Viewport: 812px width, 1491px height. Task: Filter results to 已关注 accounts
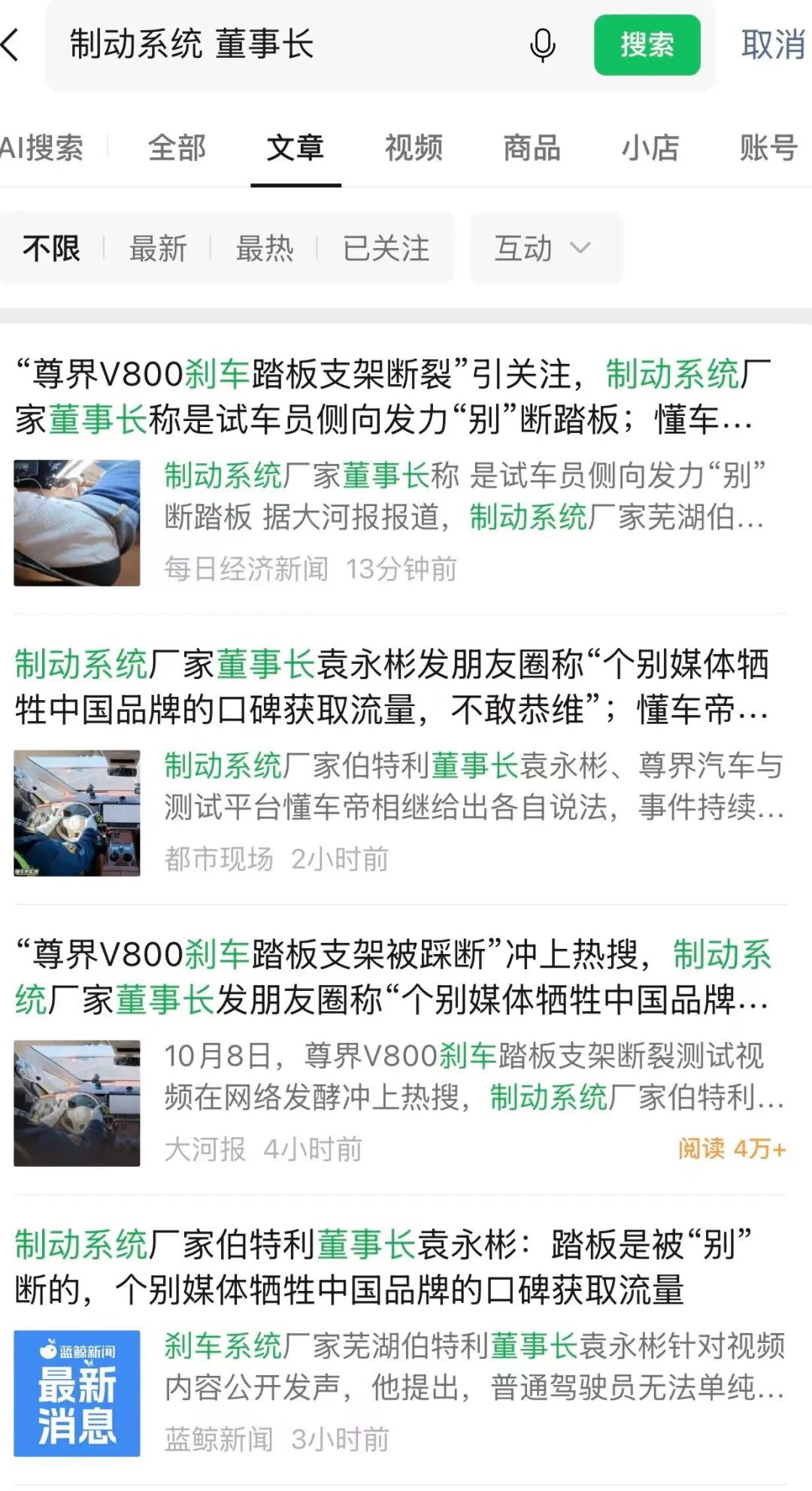386,248
